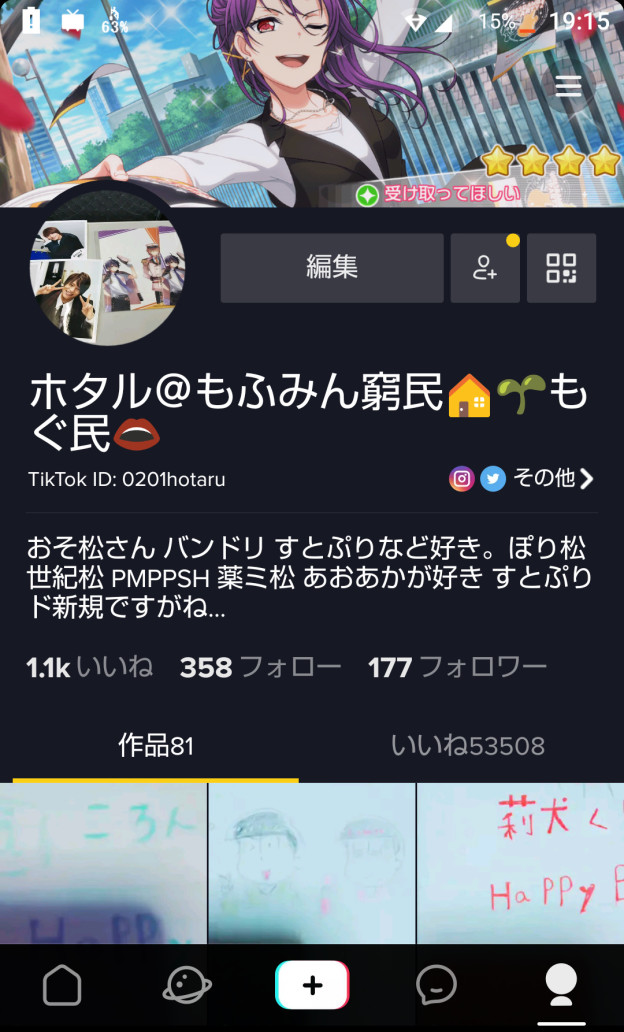View the 358 フォロー following list
This screenshot has width=624, height=1032.
coord(260,668)
